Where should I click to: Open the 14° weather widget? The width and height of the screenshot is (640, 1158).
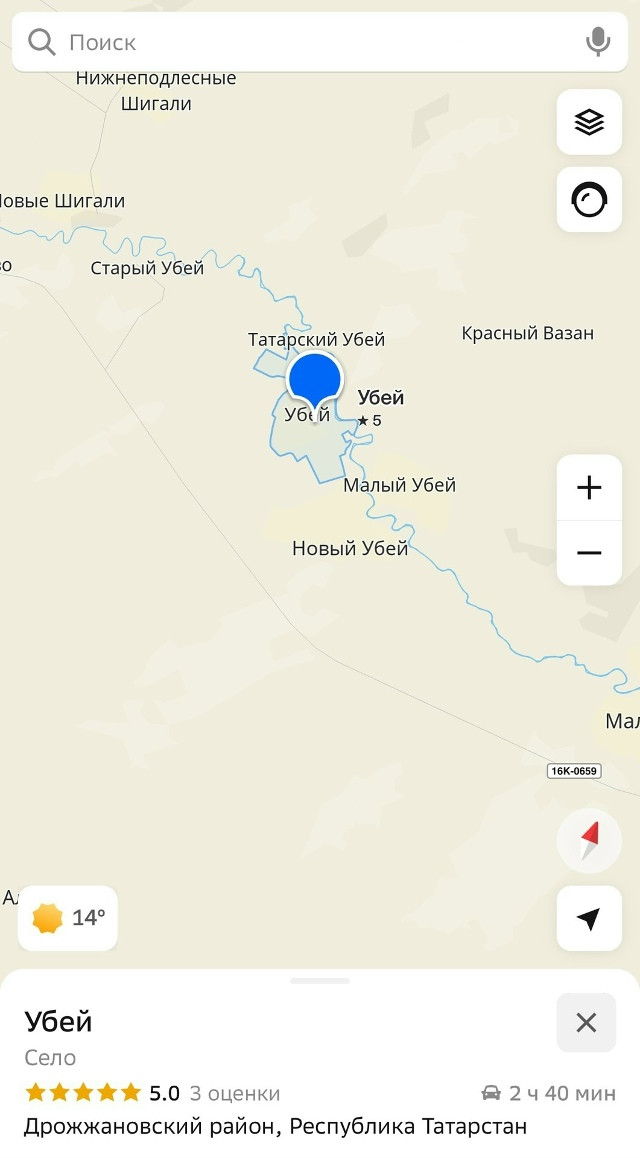(68, 918)
